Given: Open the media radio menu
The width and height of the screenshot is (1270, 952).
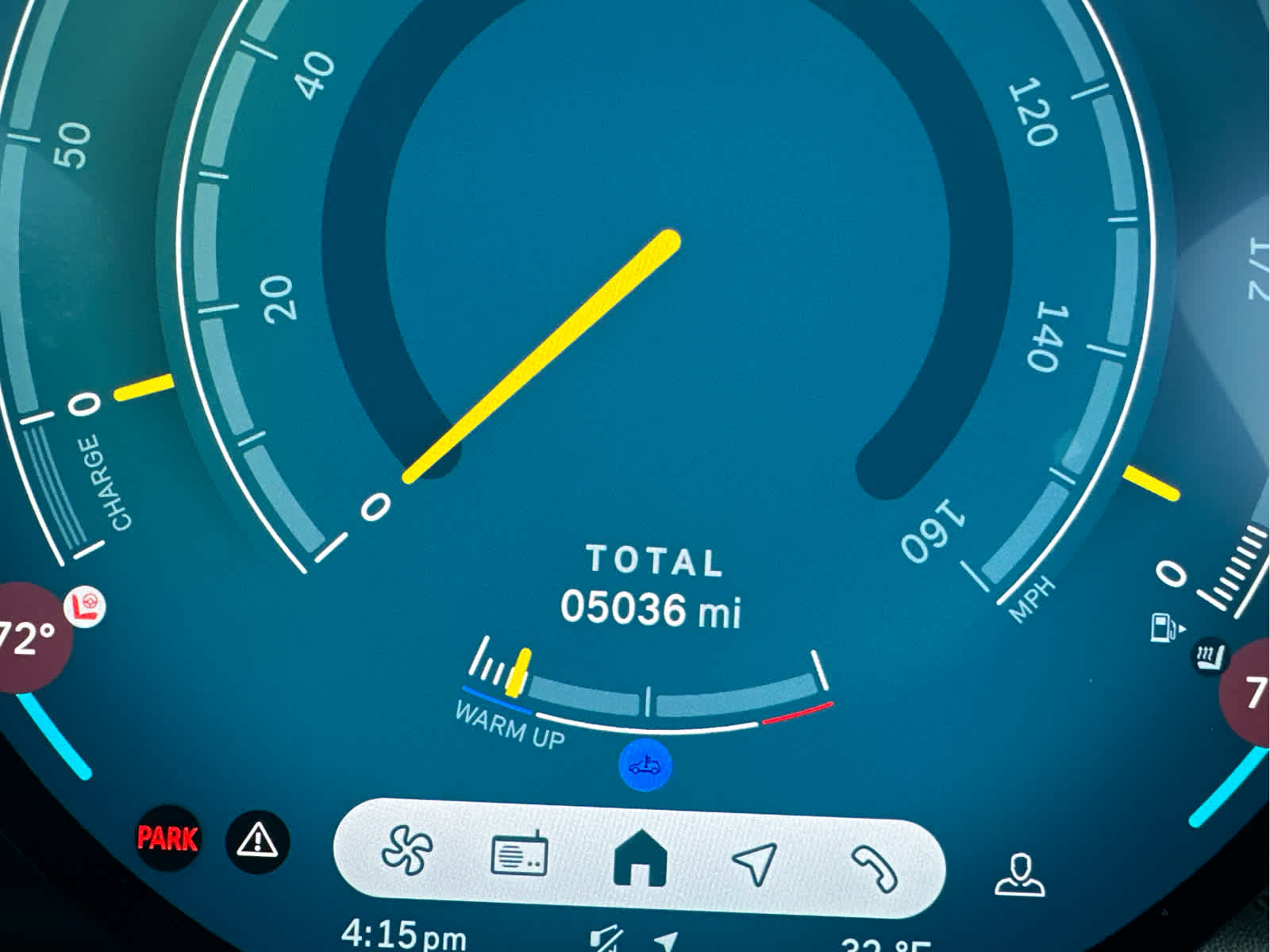Looking at the screenshot, I should [x=519, y=854].
